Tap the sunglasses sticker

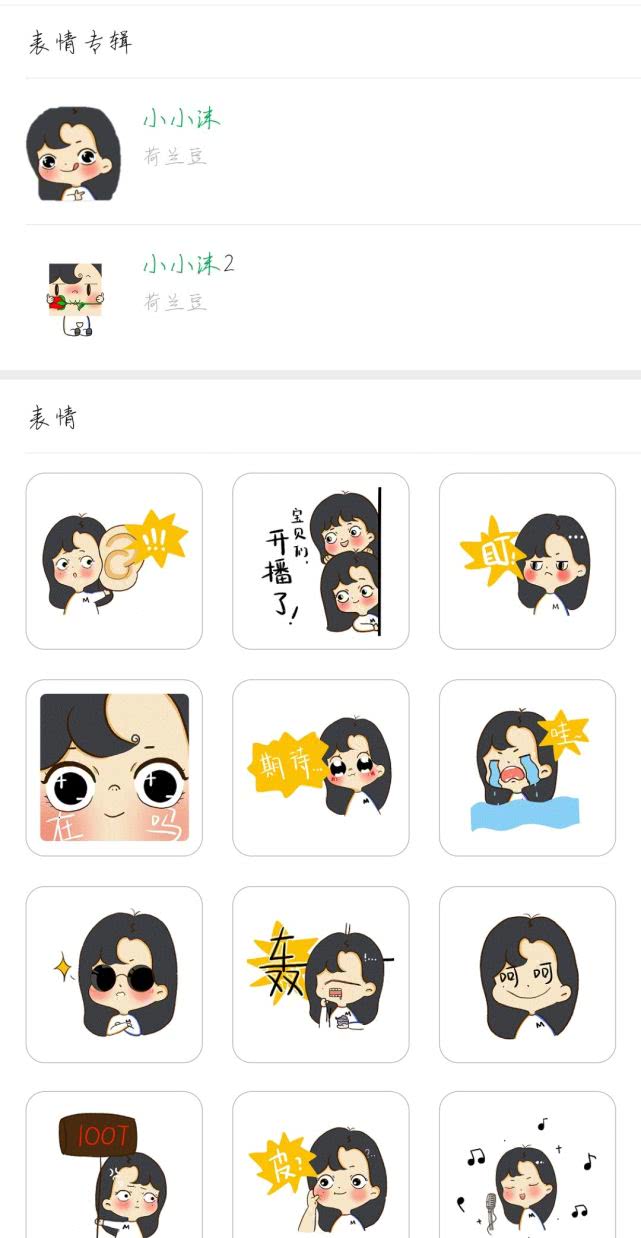114,974
